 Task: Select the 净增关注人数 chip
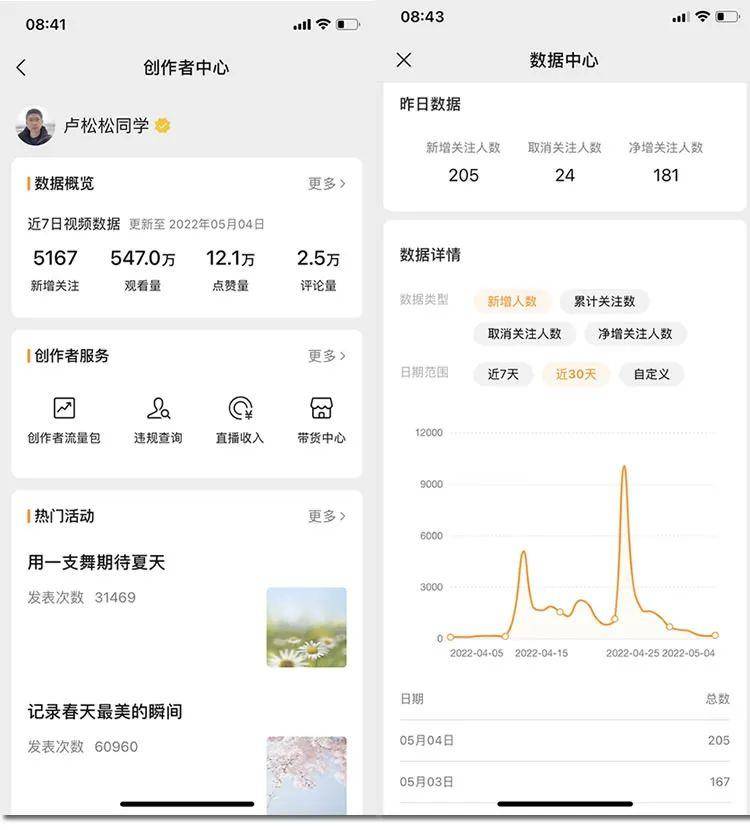635,334
